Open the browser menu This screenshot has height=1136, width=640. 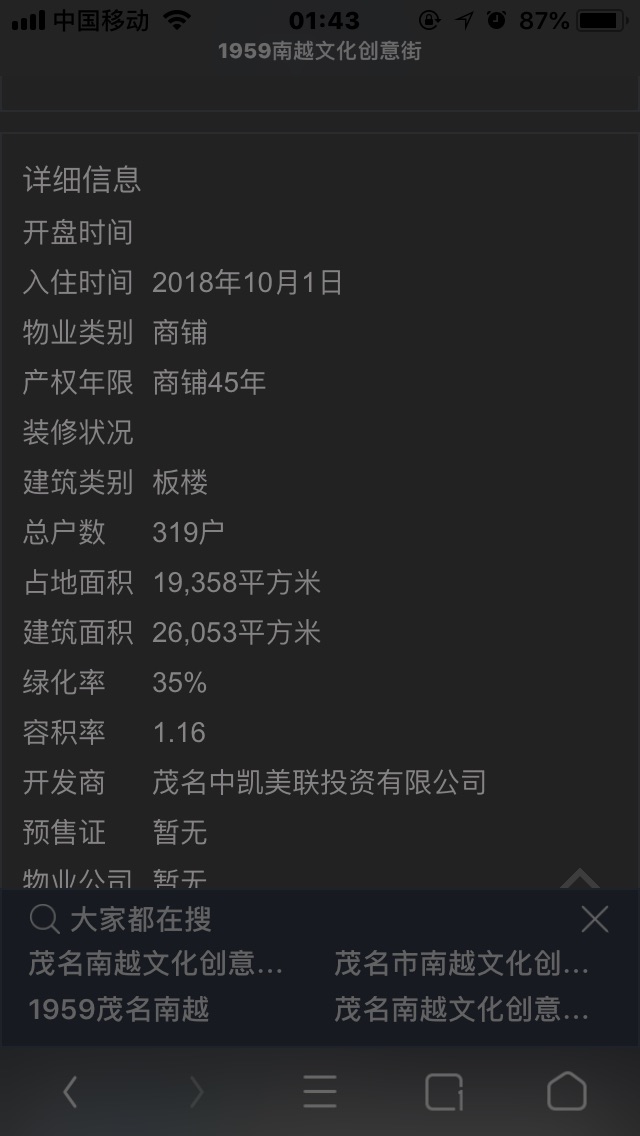tap(320, 1092)
